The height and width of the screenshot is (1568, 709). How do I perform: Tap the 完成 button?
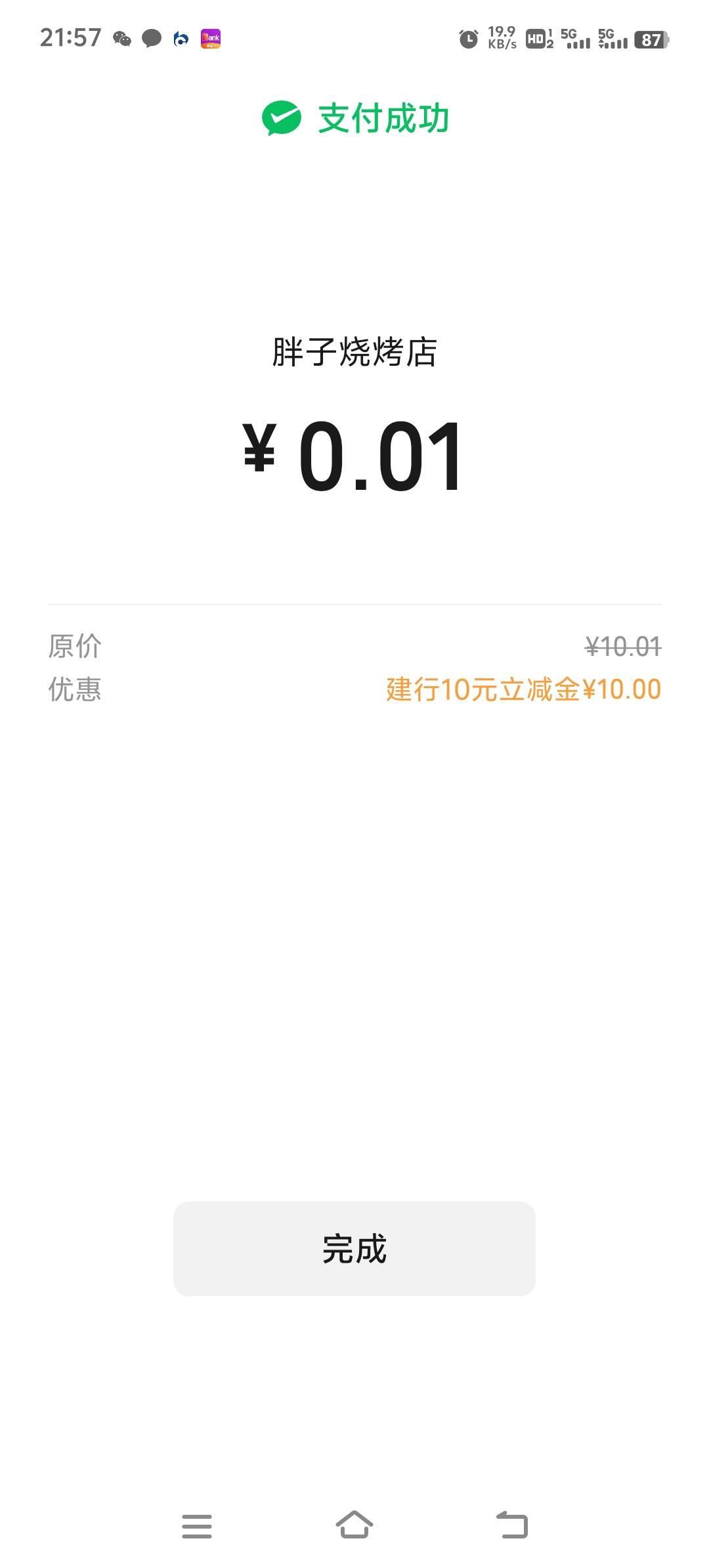(x=354, y=1248)
